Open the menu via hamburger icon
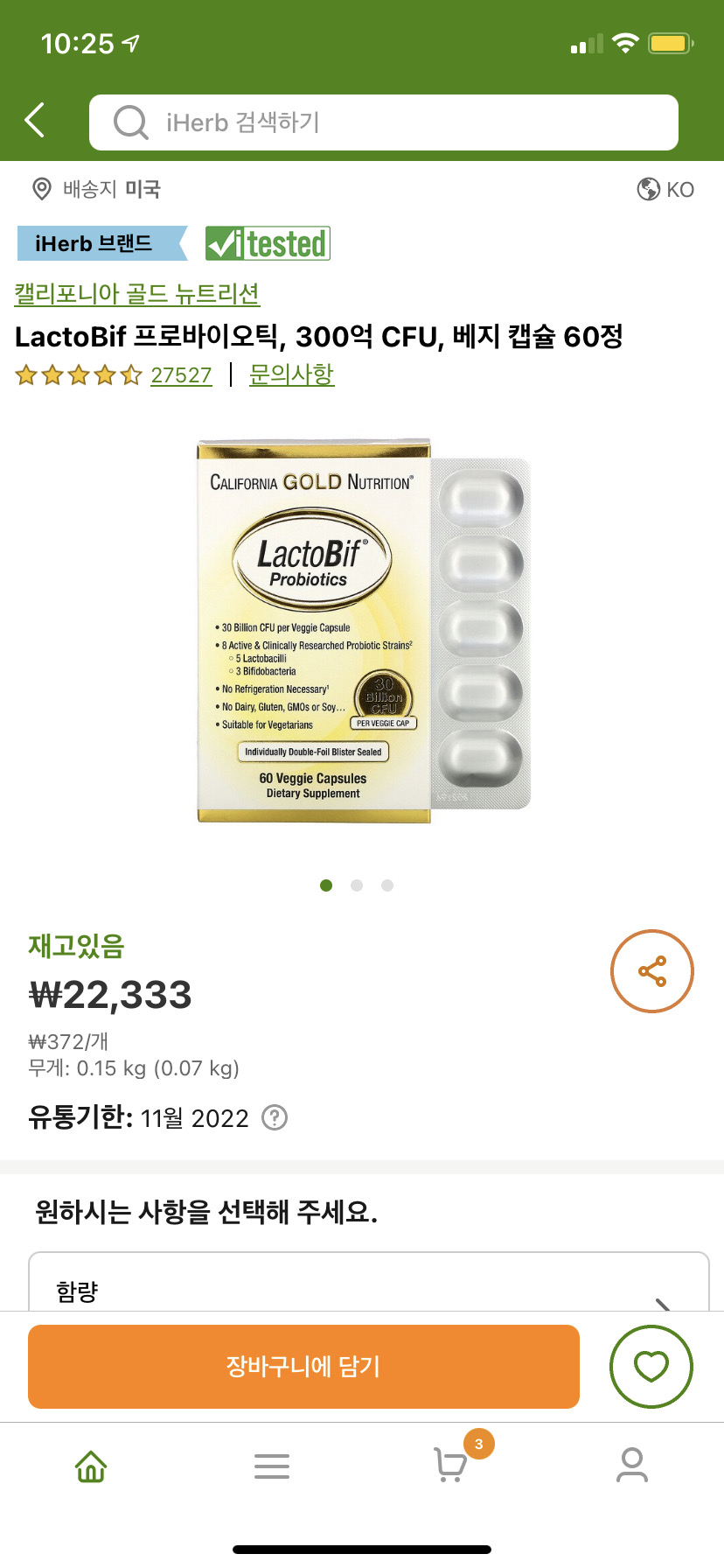The height and width of the screenshot is (1568, 724). click(x=271, y=1466)
